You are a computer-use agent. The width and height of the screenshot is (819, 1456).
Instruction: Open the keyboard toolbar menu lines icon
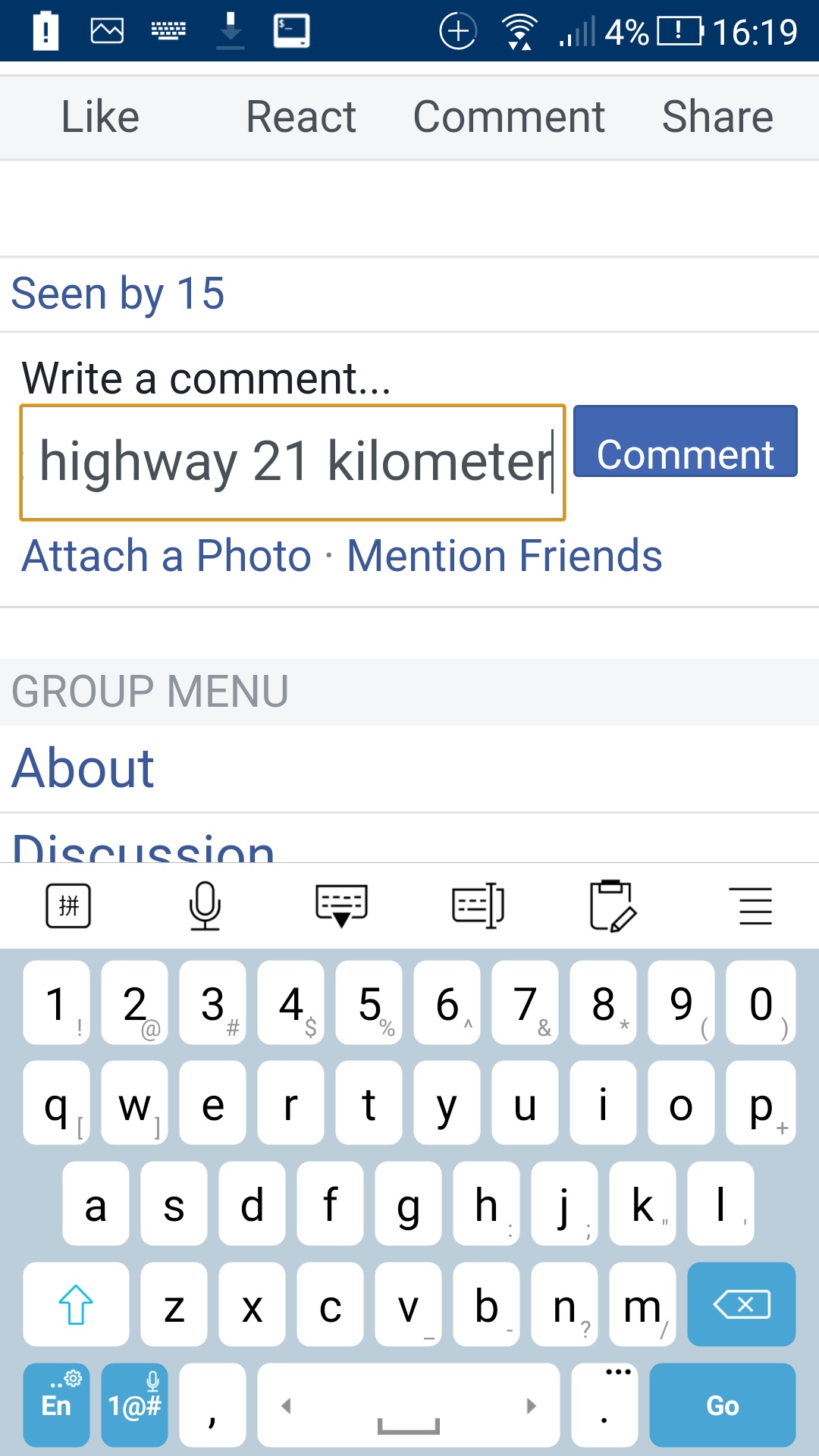(x=755, y=905)
